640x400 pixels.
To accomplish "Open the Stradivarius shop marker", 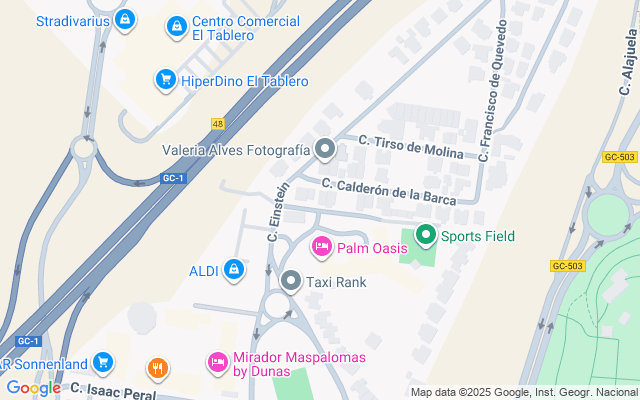I will coord(122,20).
